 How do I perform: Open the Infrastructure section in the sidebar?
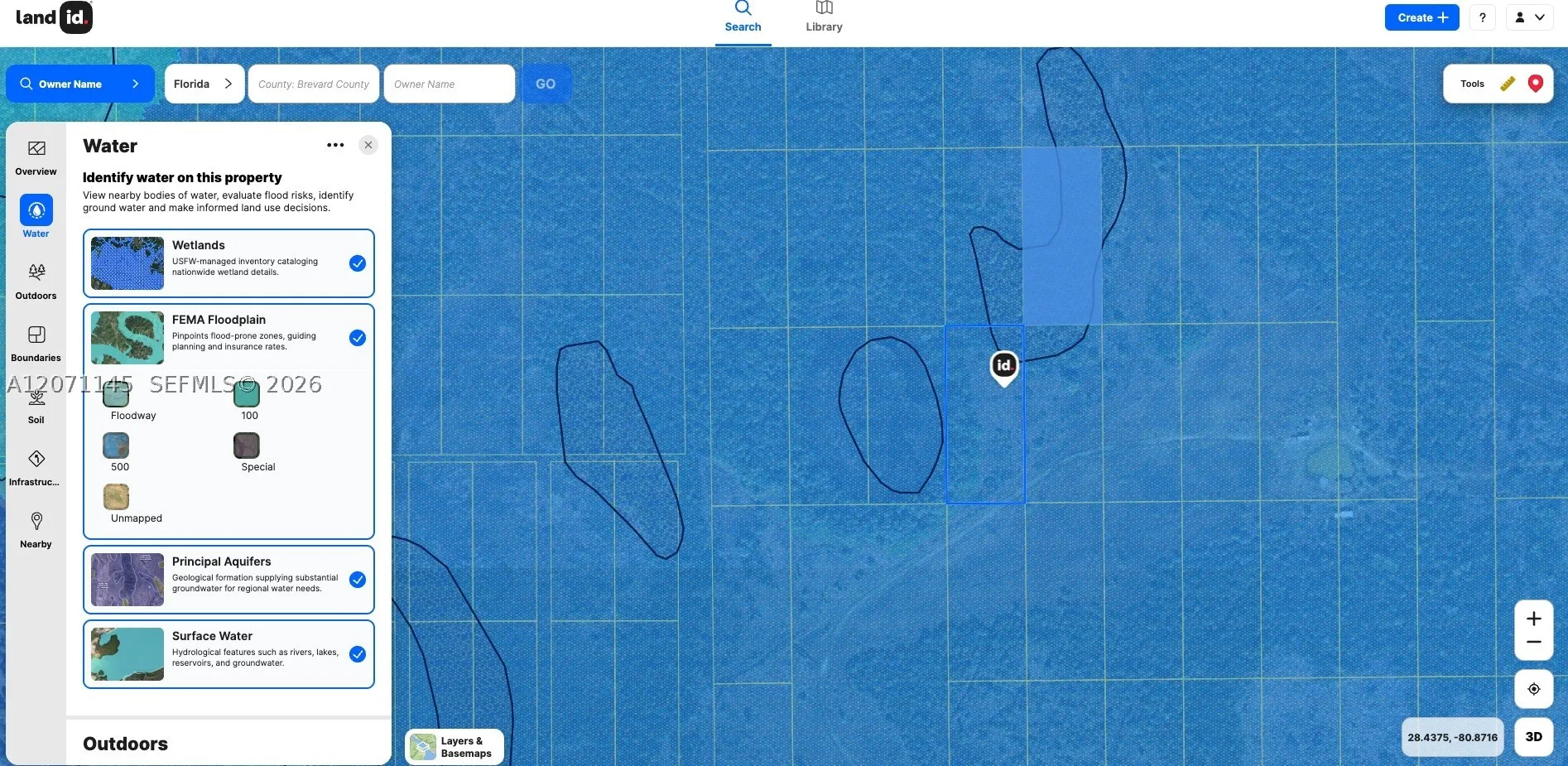[x=36, y=468]
